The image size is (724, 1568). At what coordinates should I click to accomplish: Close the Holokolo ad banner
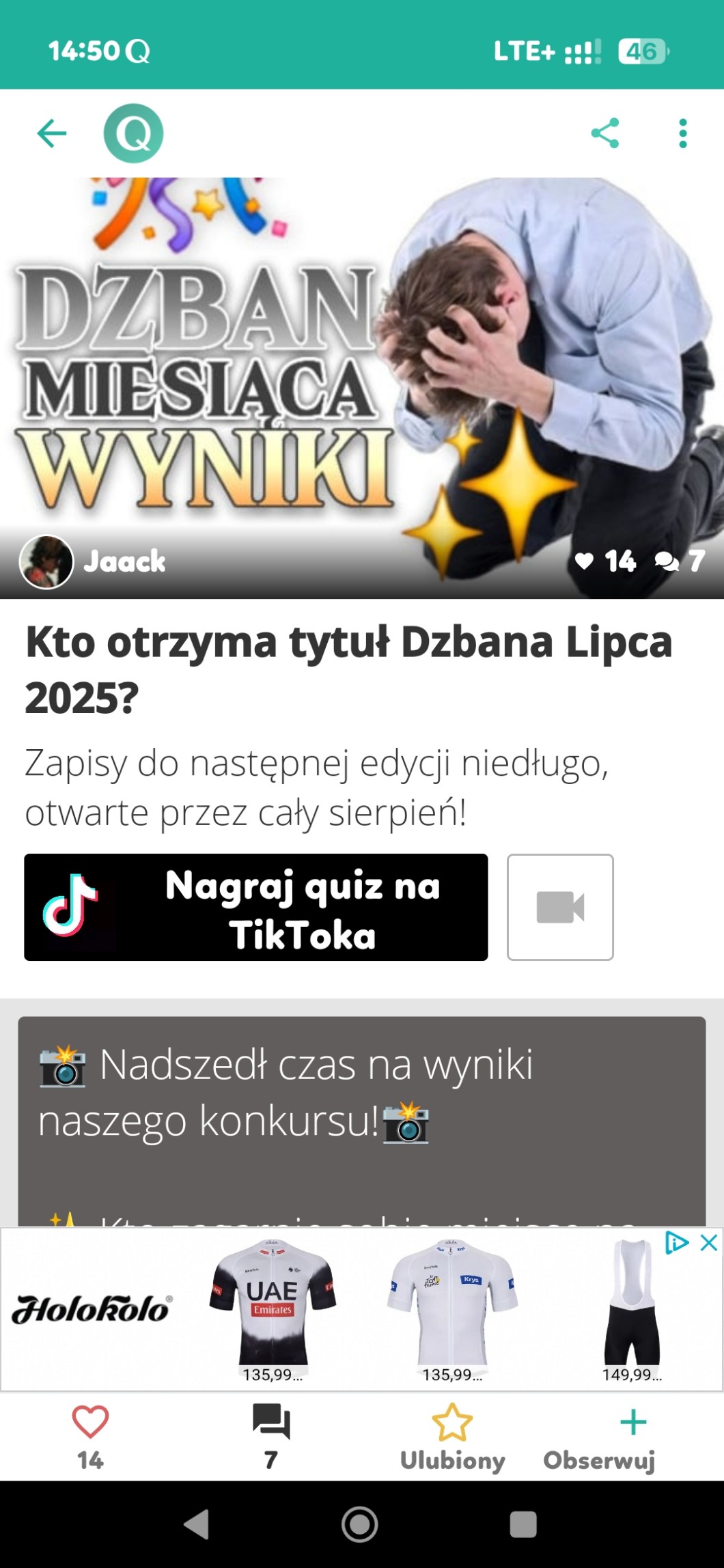[709, 1243]
